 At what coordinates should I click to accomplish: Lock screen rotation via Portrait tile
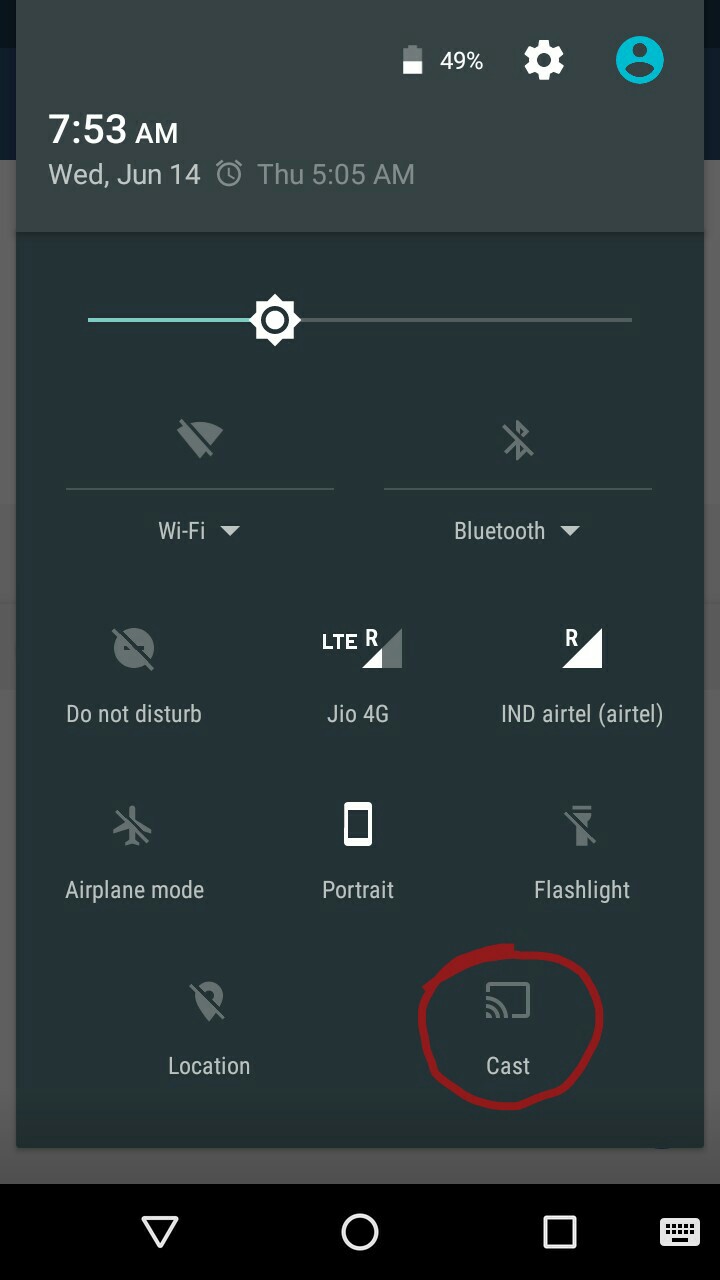pos(358,848)
